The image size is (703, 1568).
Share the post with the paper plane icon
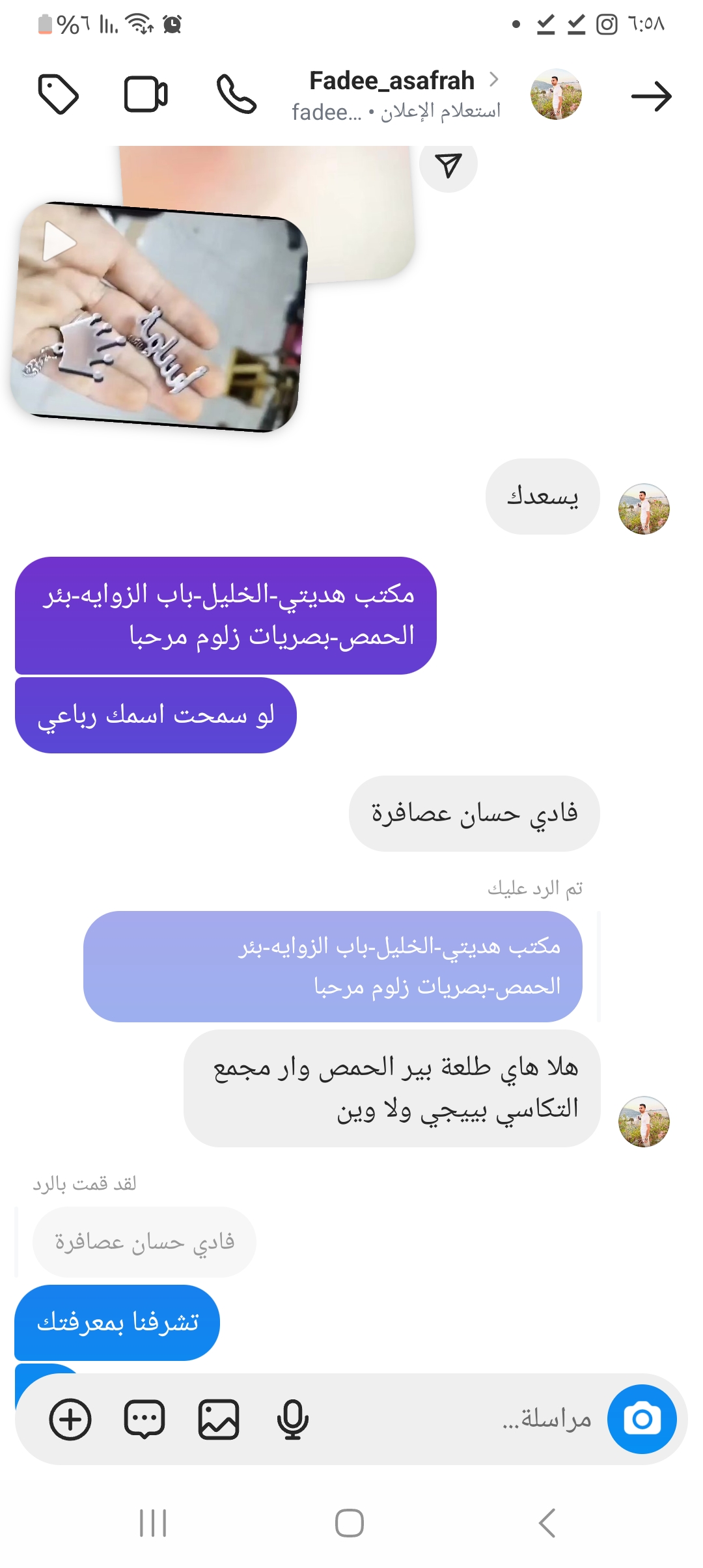click(x=448, y=165)
